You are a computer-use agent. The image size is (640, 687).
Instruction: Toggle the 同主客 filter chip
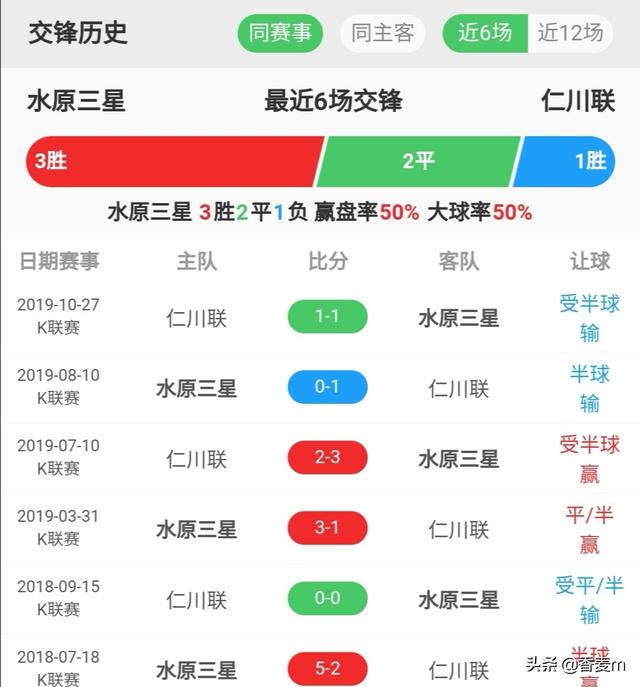coord(382,33)
